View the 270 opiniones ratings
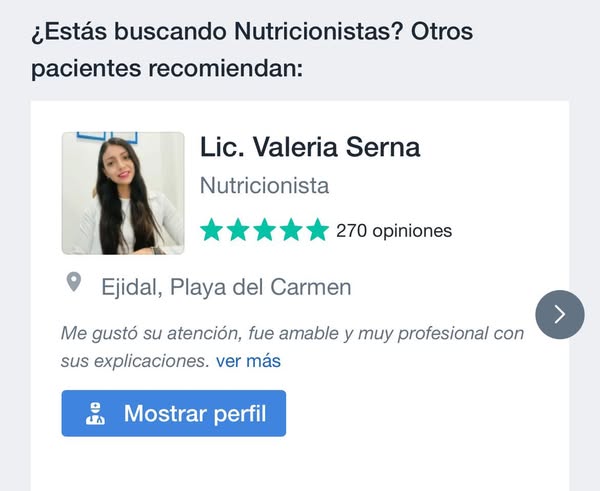 click(x=393, y=231)
